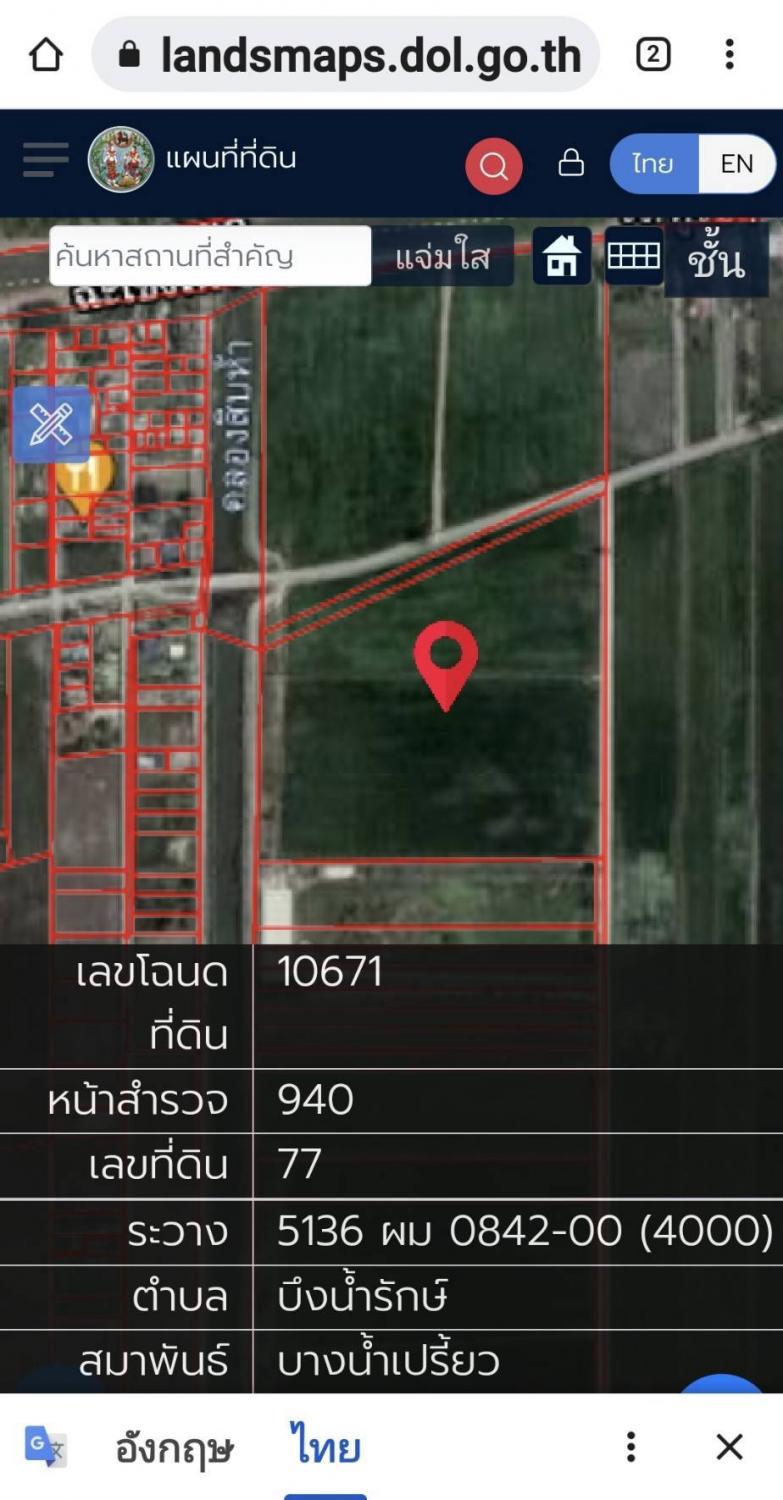The height and width of the screenshot is (1500, 783).
Task: Select อังกฤษ in translate bar
Action: click(174, 1448)
